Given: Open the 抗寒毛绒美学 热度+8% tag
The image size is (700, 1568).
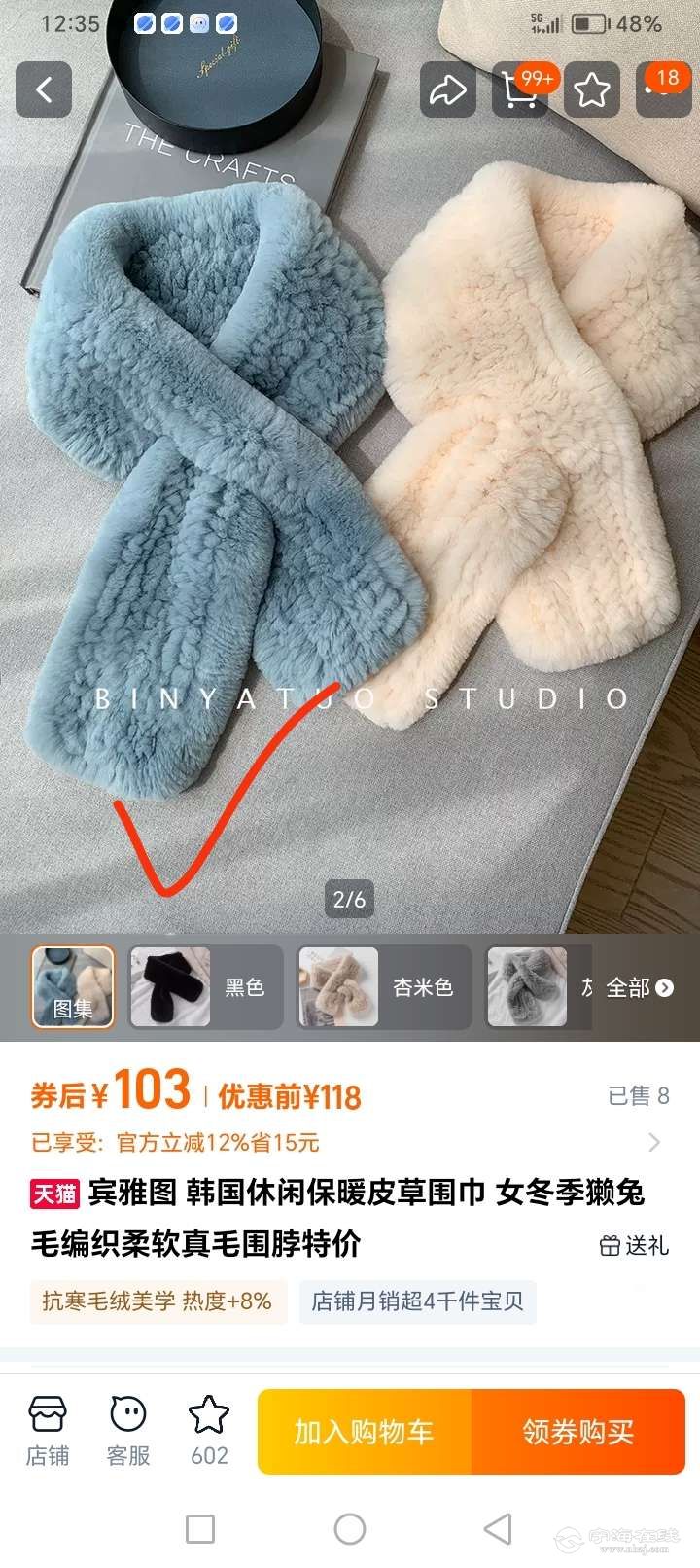Looking at the screenshot, I should click(x=157, y=1301).
